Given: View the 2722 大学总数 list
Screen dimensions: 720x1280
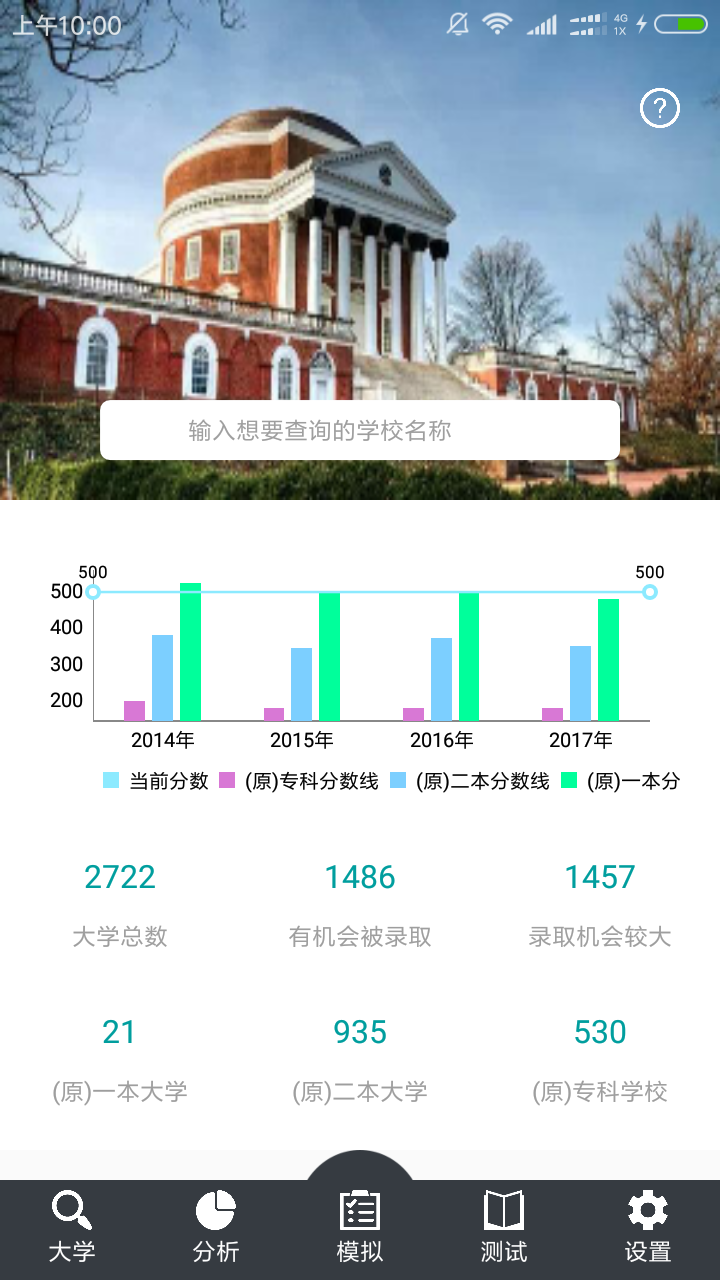Looking at the screenshot, I should pyautogui.click(x=120, y=905).
